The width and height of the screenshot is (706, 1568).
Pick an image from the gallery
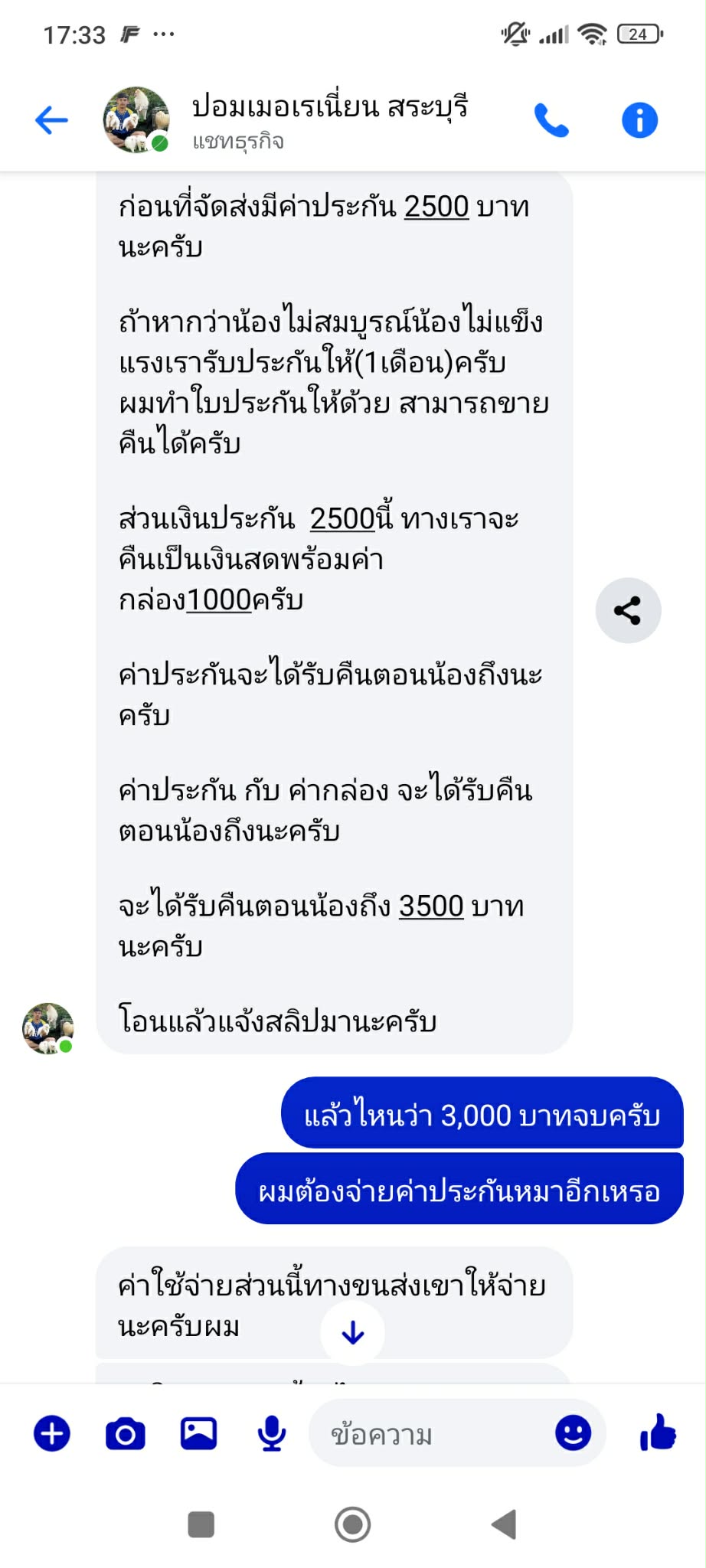coord(198,1433)
